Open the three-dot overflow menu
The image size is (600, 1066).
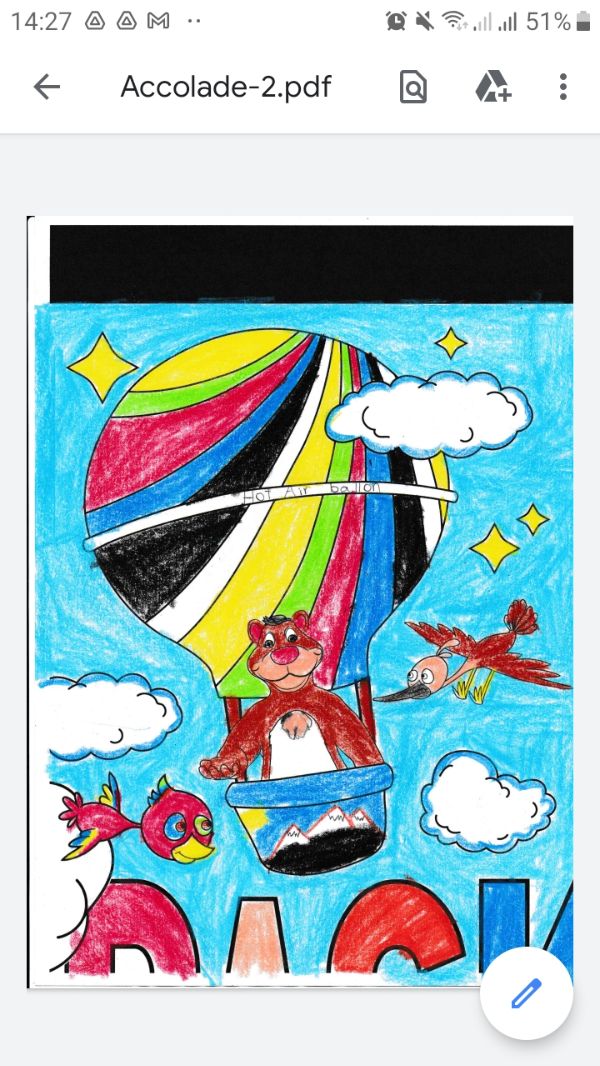[563, 87]
